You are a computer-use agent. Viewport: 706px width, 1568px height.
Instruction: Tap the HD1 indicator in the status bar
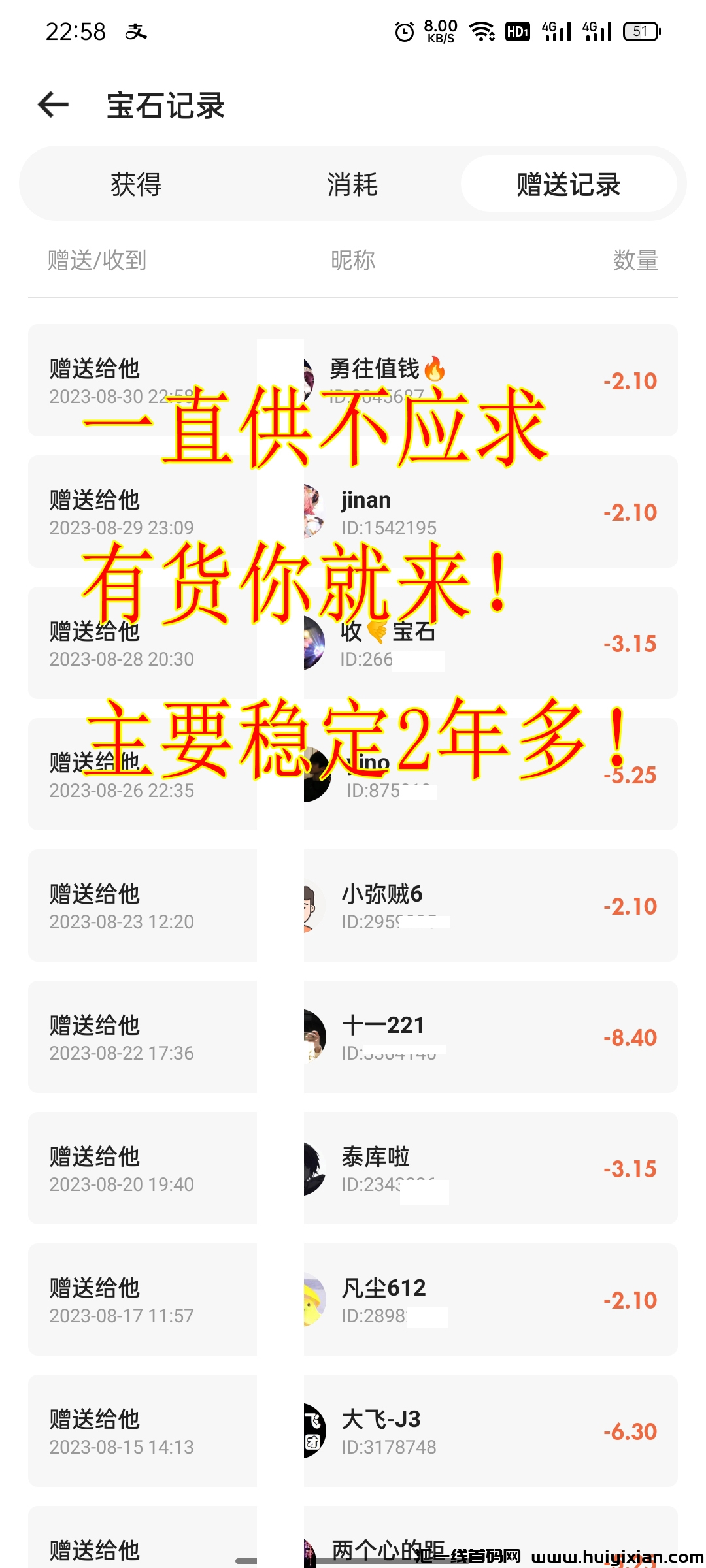[x=516, y=31]
